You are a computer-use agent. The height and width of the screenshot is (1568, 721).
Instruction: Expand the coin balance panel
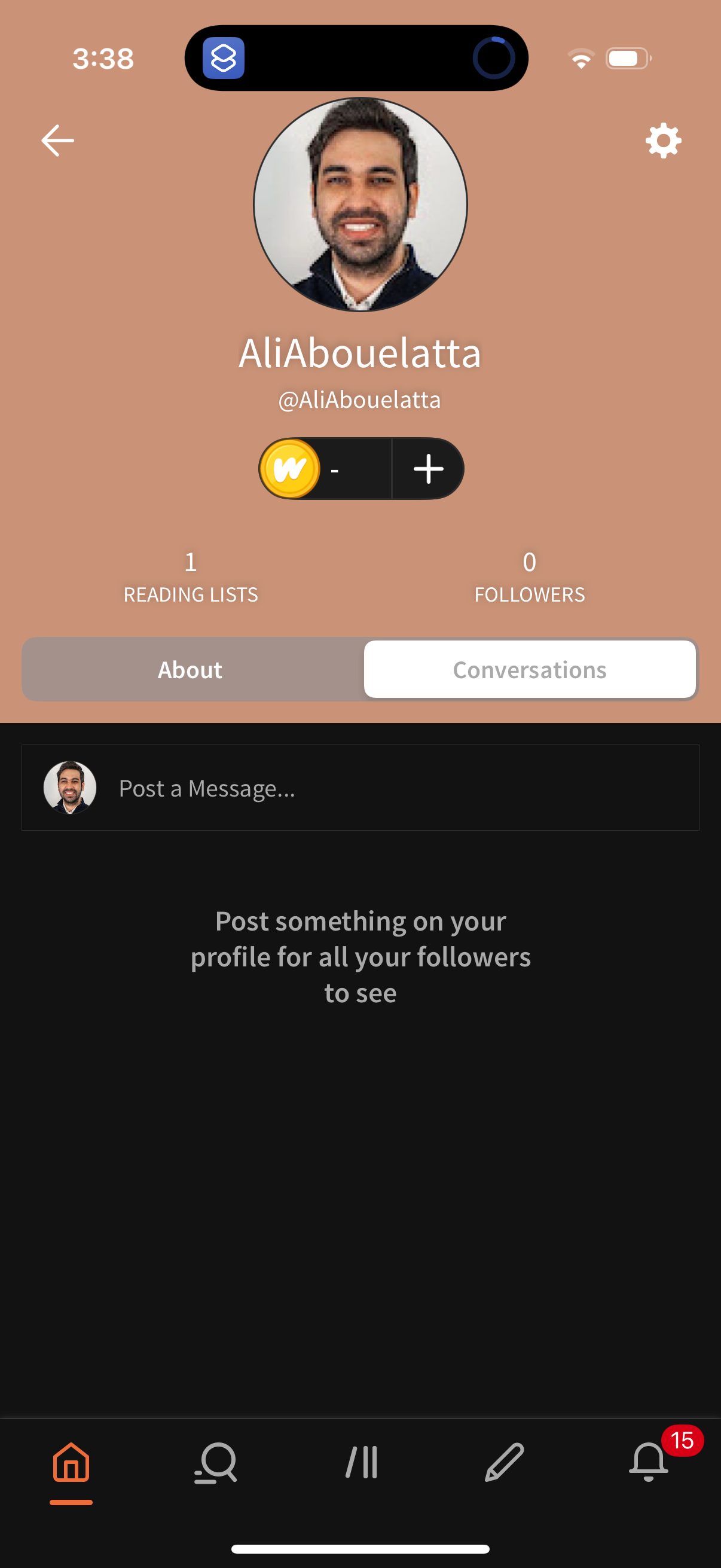[335, 469]
